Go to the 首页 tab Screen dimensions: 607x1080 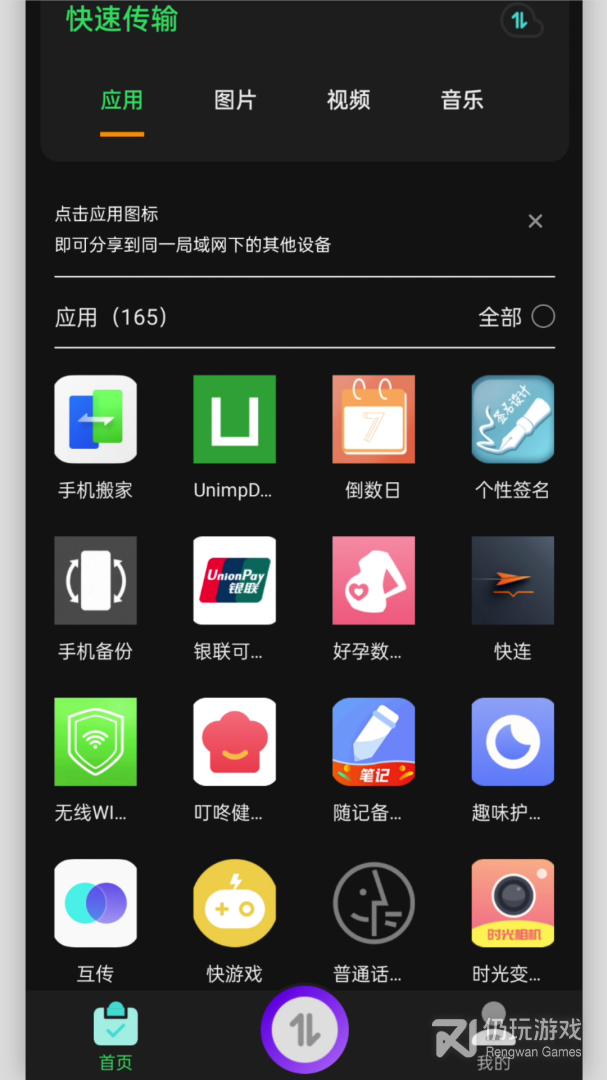coord(116,1037)
